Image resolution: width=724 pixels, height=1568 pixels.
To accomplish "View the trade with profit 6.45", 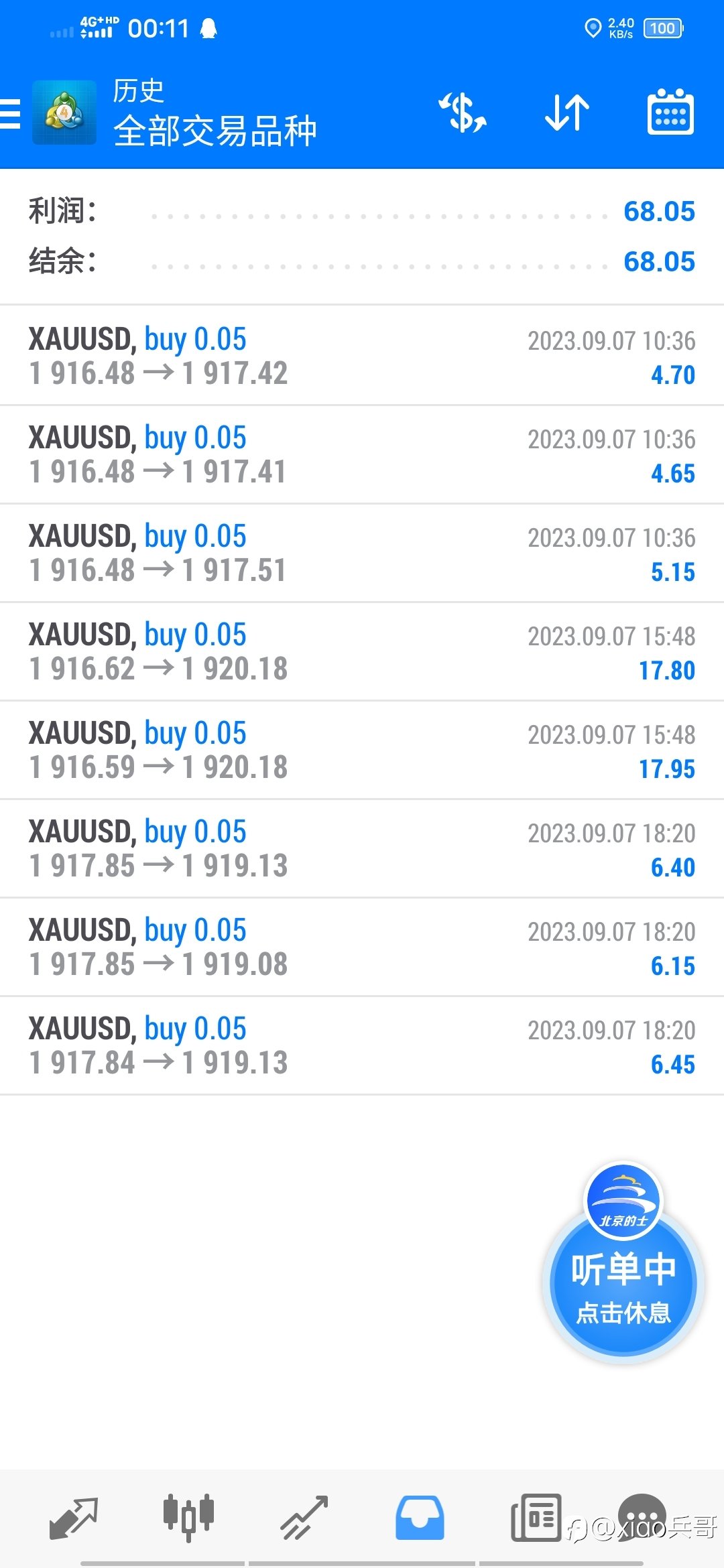I will pos(362,1045).
